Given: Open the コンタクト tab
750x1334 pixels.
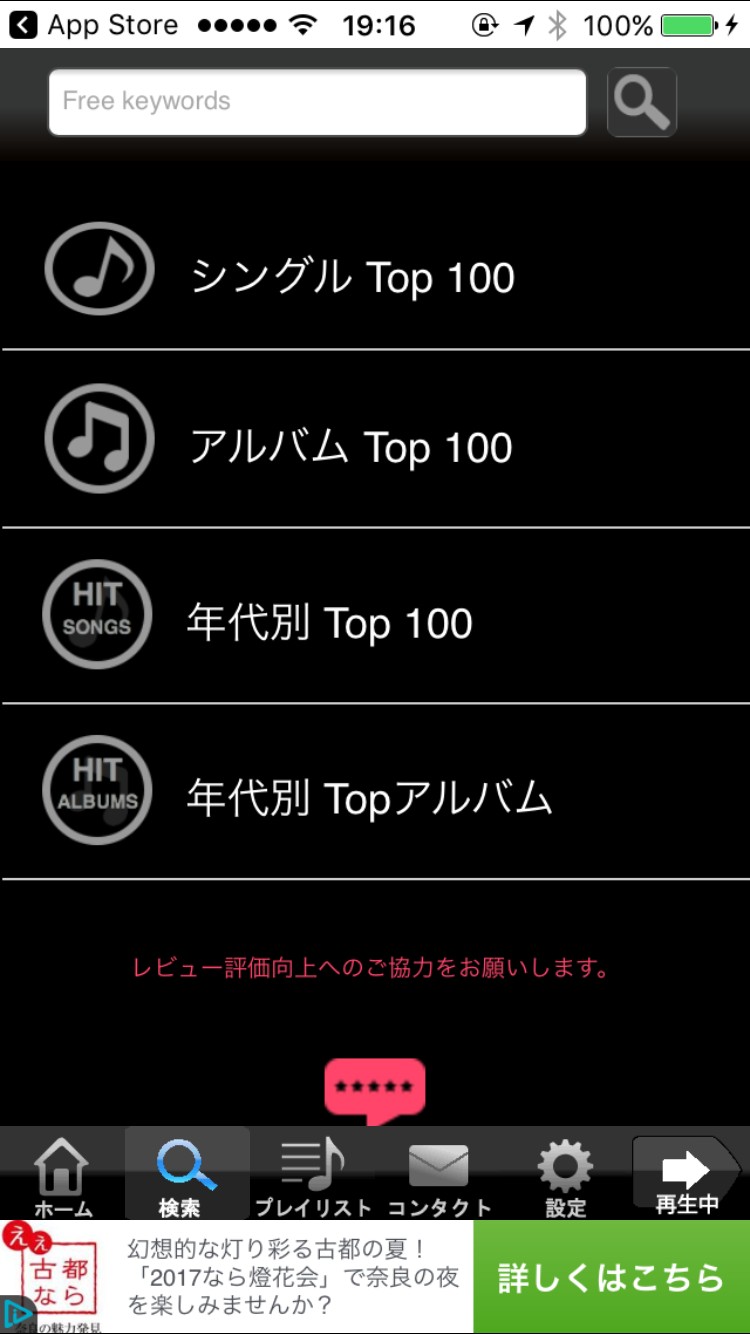Looking at the screenshot, I should (438, 1176).
